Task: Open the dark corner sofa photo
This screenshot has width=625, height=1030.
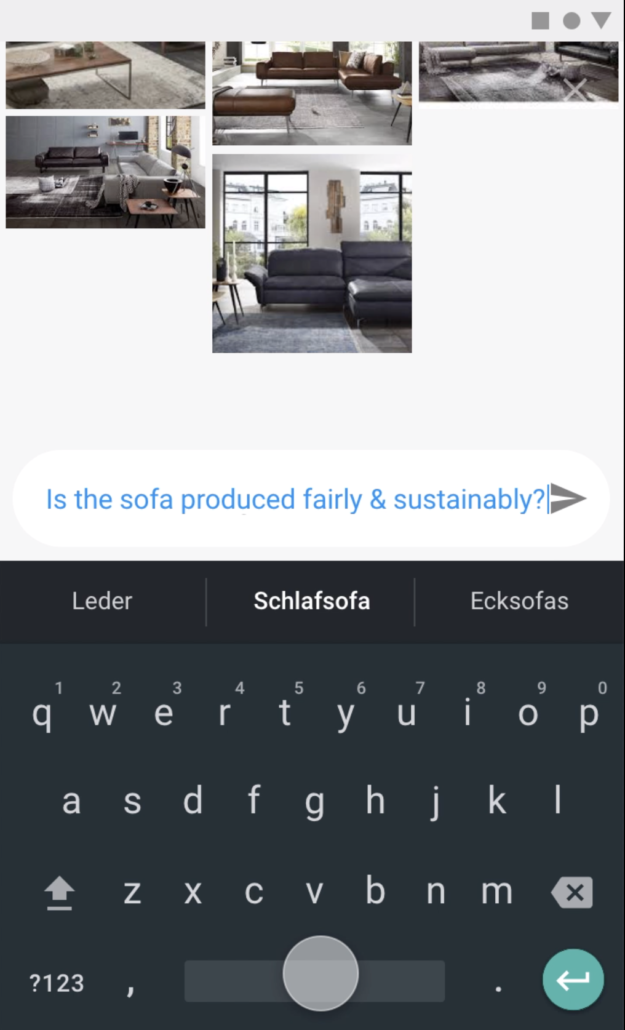Action: point(312,254)
